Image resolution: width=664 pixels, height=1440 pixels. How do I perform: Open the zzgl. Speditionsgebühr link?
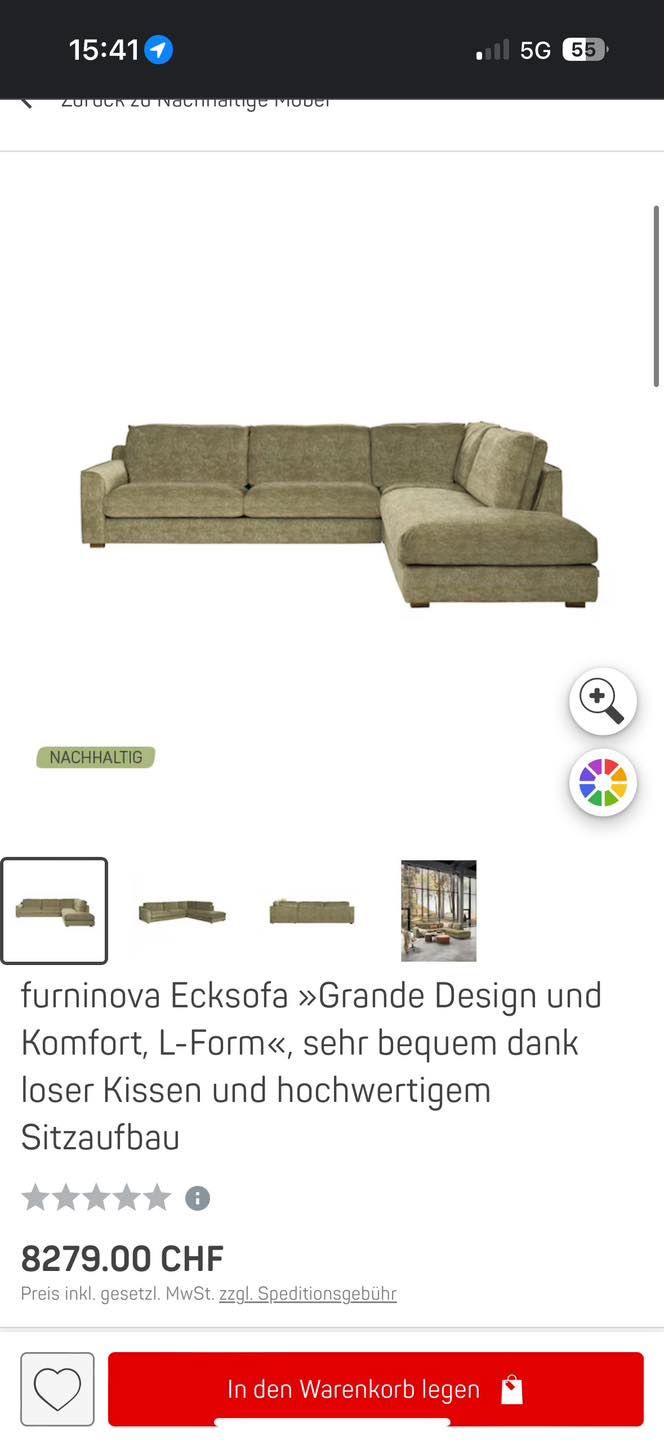[308, 1294]
